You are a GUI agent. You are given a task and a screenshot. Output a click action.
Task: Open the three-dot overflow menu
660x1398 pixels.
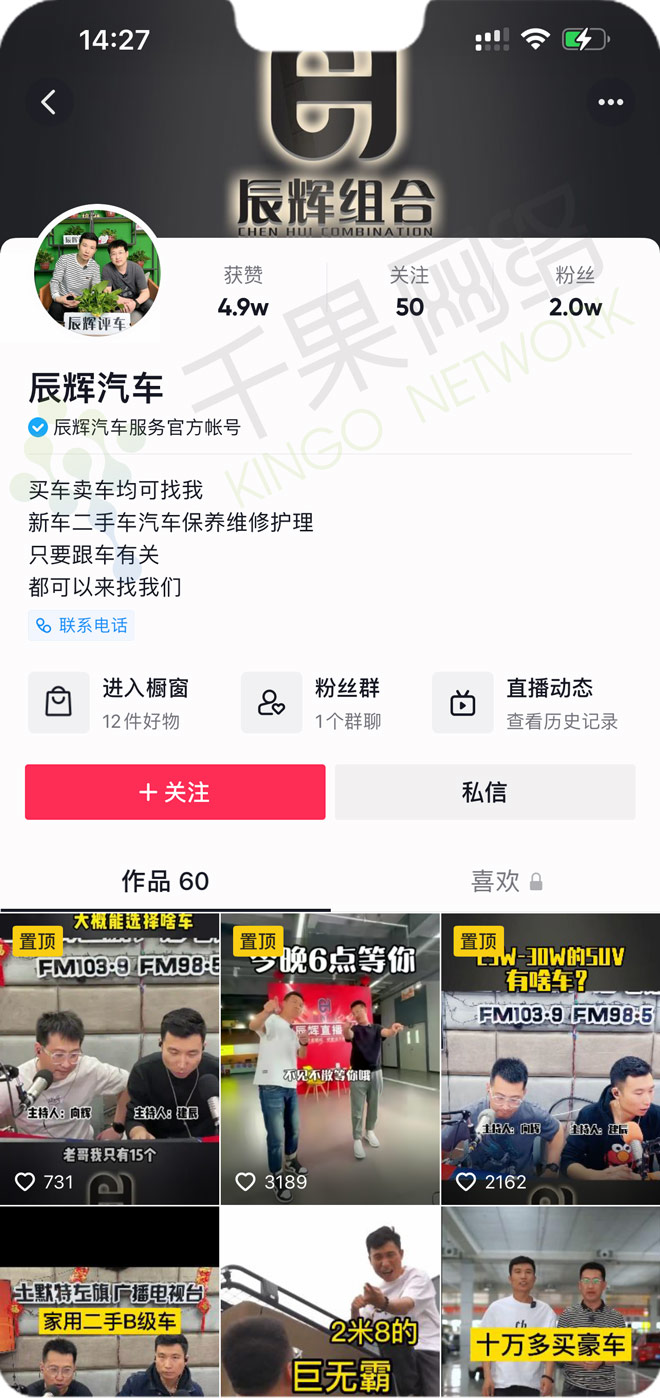(610, 102)
